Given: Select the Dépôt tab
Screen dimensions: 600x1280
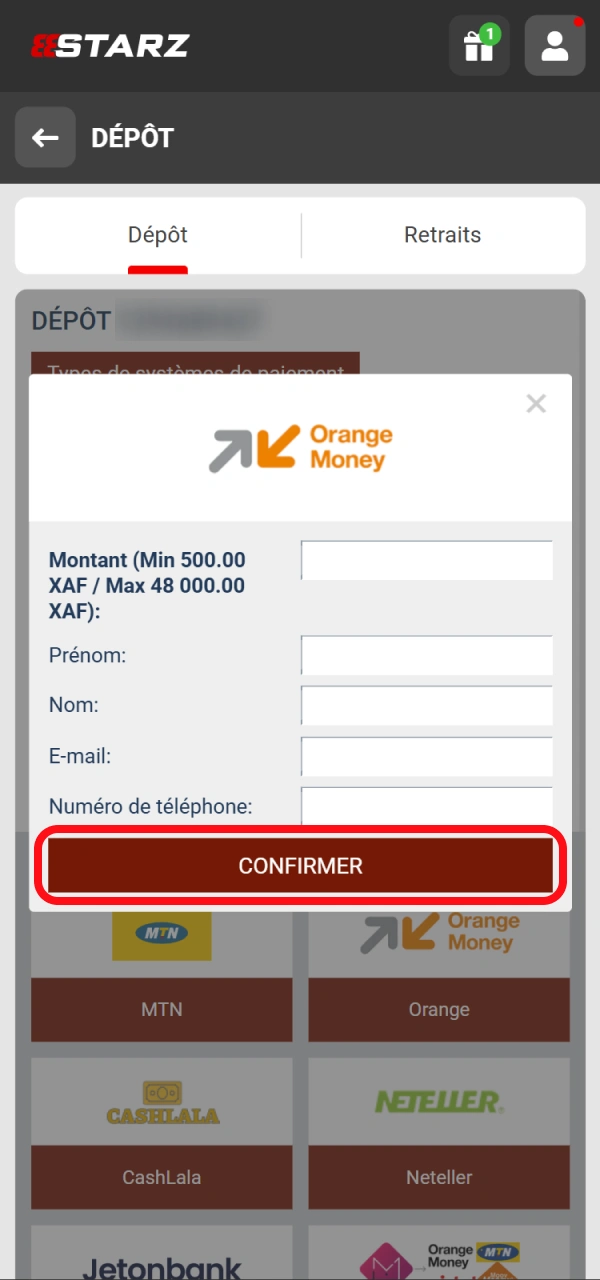Looking at the screenshot, I should click(x=158, y=235).
